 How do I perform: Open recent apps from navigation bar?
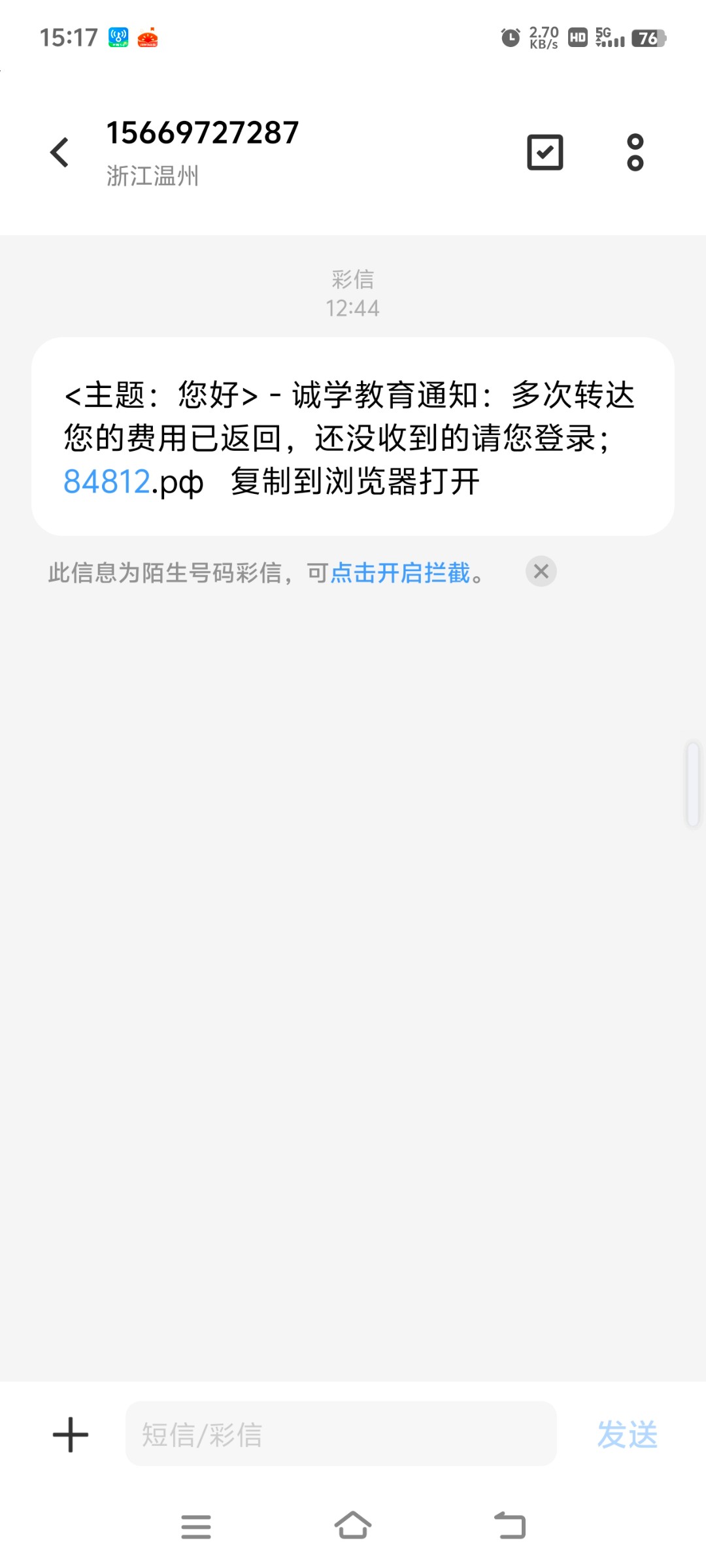(196, 1527)
